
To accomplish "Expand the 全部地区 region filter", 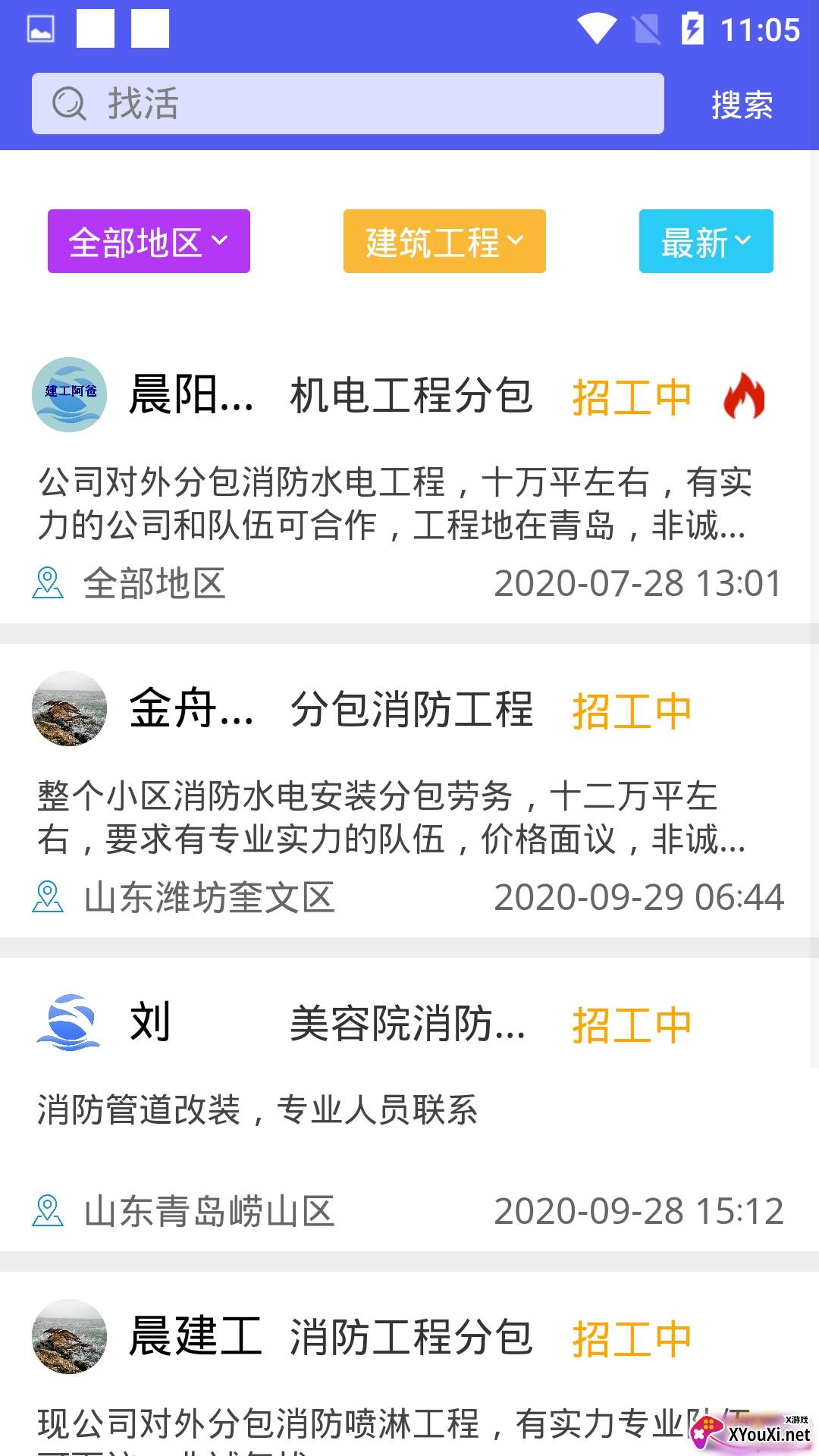I will click(x=148, y=241).
